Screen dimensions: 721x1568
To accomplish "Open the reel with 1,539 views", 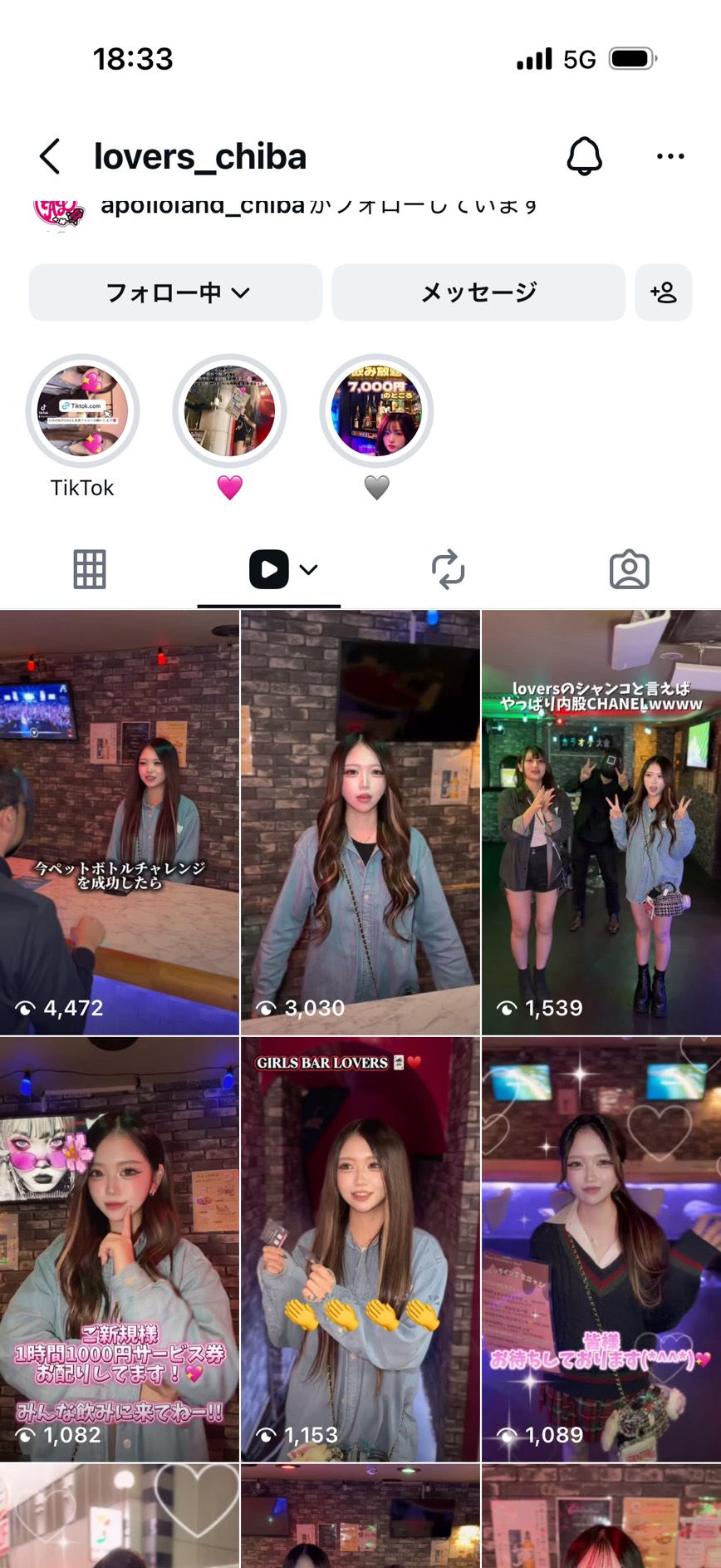I will (x=601, y=823).
